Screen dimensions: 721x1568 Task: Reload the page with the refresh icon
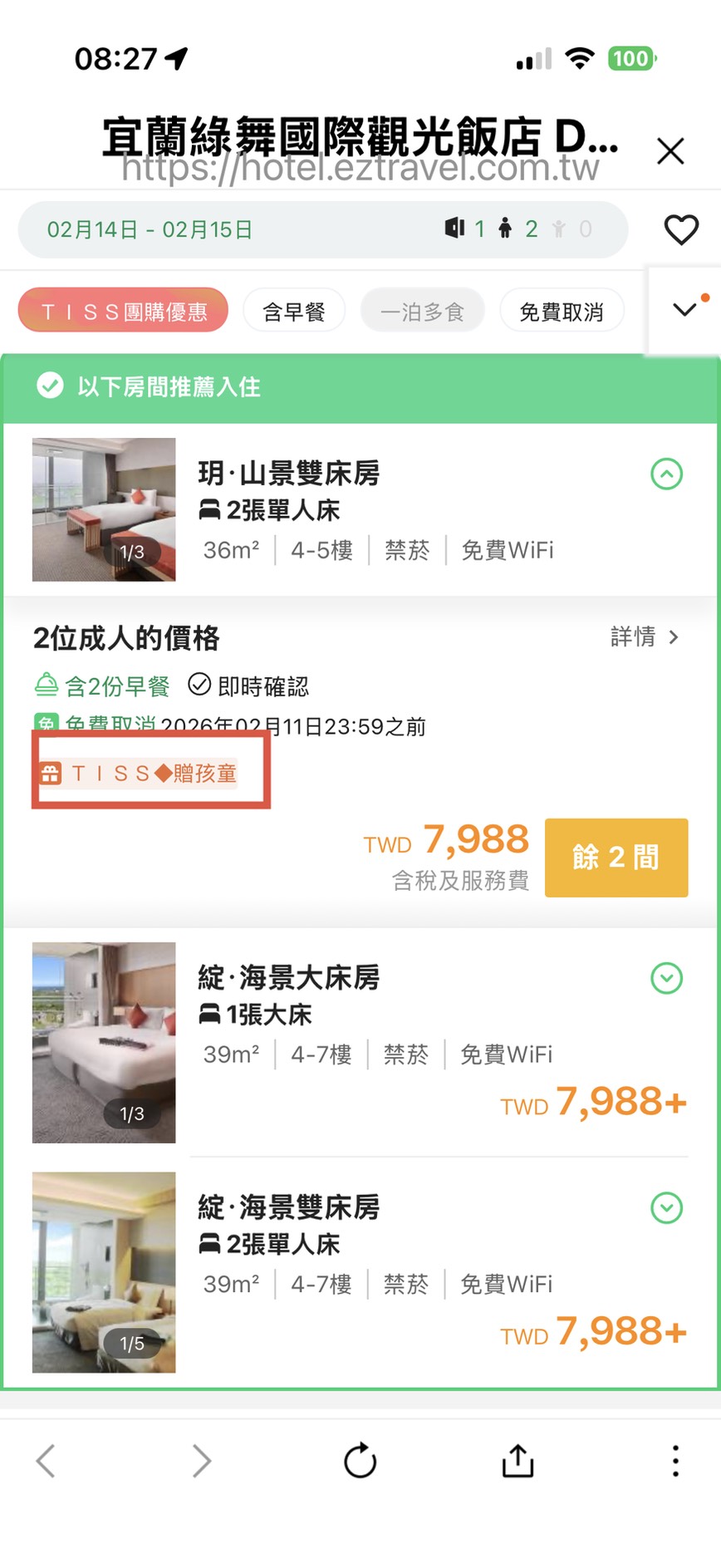coord(359,1461)
